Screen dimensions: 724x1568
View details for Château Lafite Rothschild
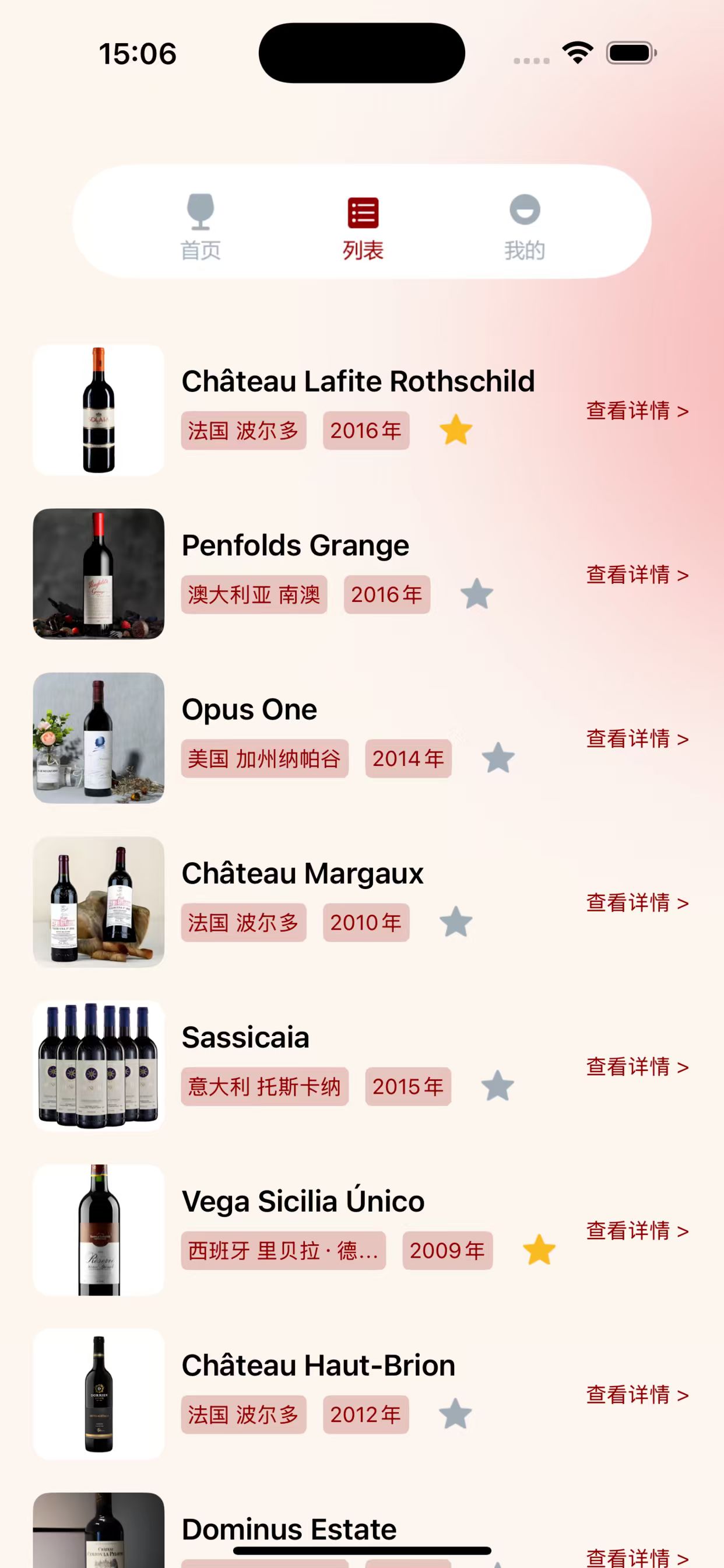pos(637,411)
